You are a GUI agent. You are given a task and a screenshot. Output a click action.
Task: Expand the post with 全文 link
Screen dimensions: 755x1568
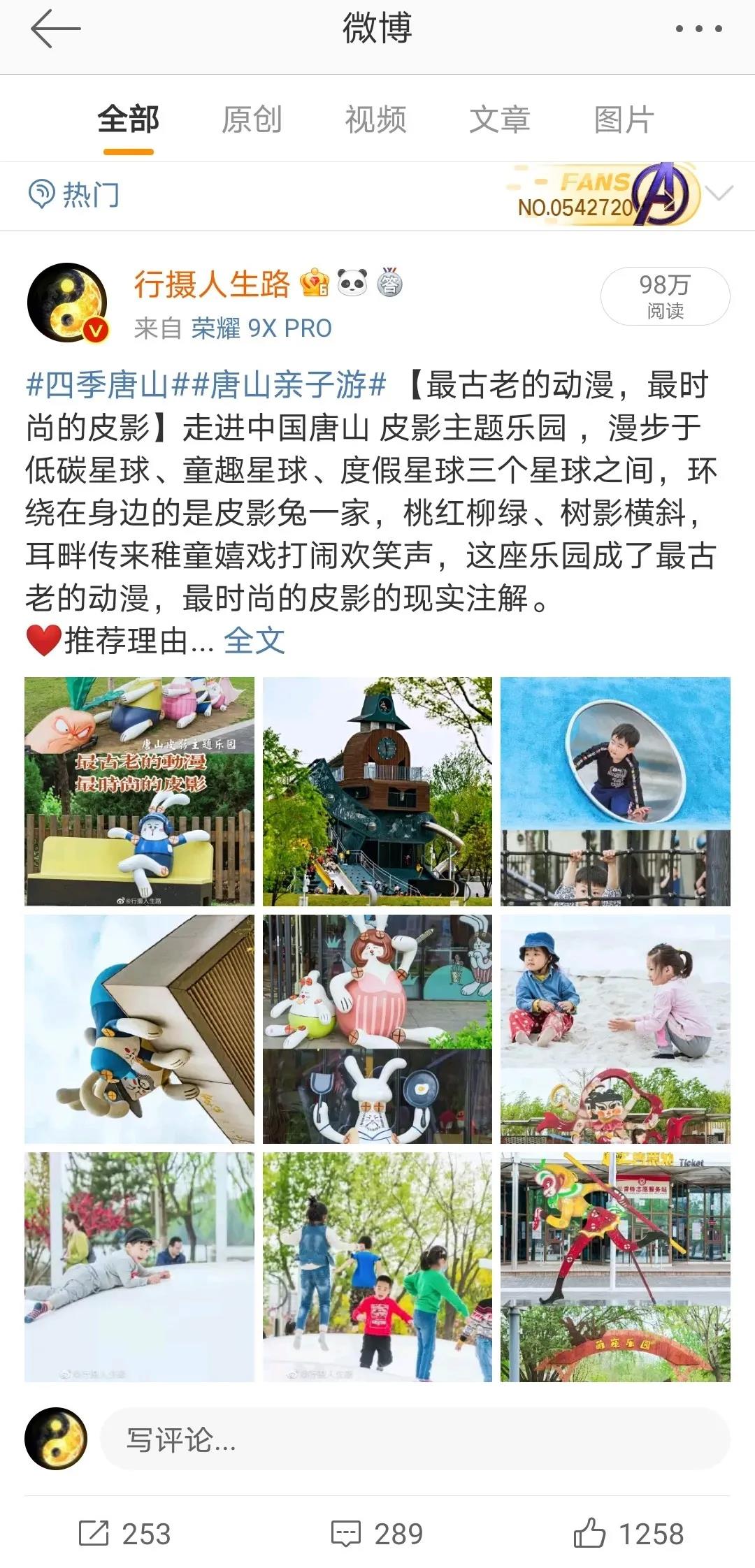[254, 641]
